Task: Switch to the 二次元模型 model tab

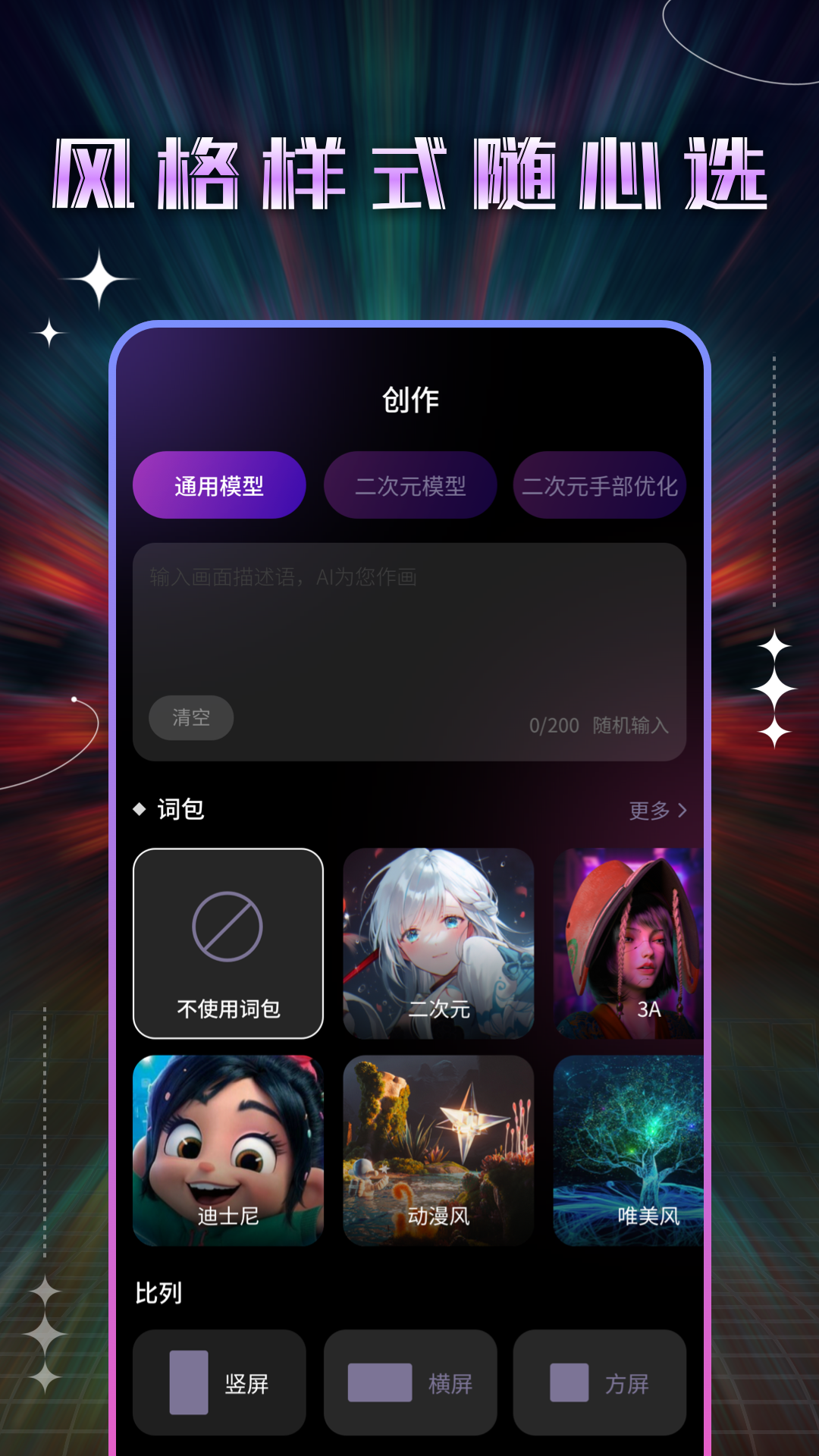Action: click(410, 485)
